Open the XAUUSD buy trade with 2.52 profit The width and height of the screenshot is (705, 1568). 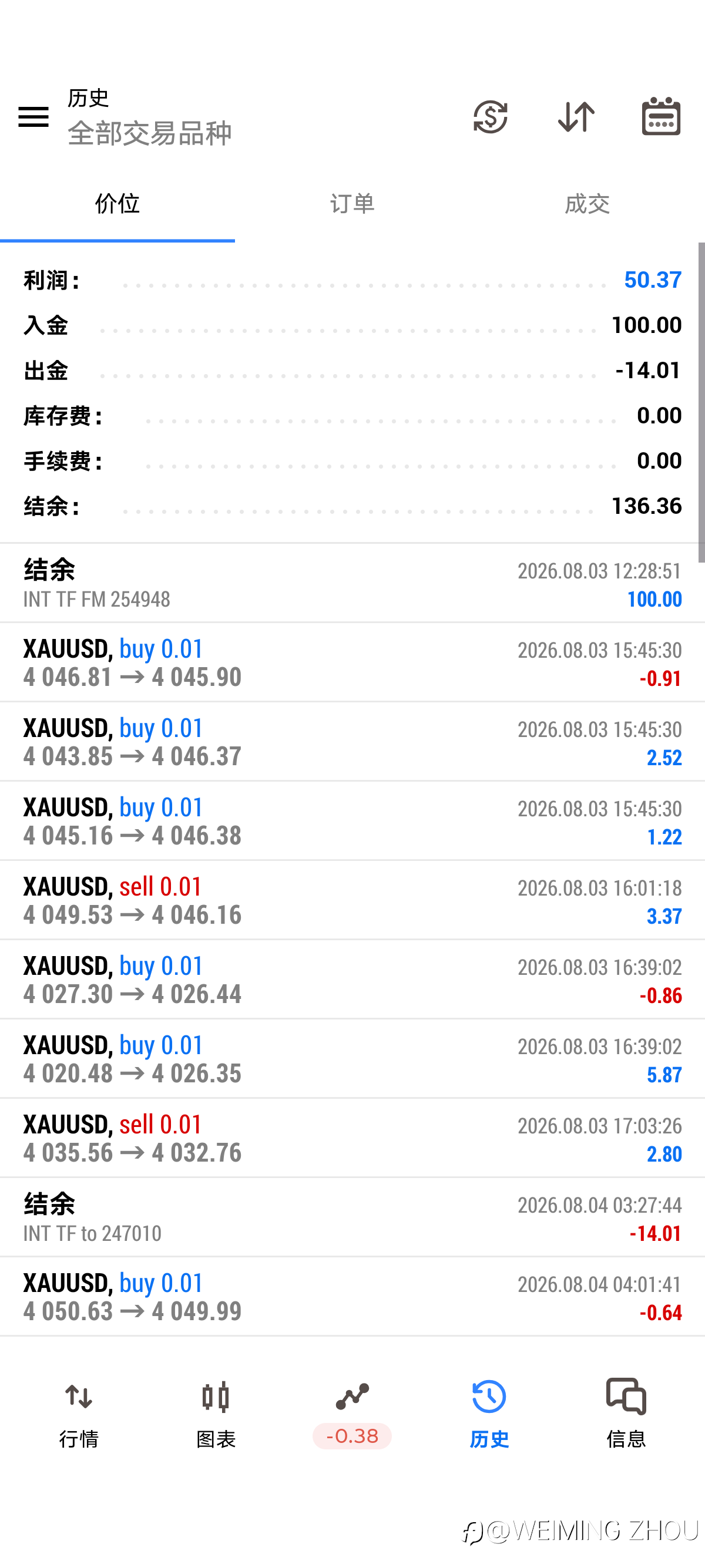coord(352,741)
